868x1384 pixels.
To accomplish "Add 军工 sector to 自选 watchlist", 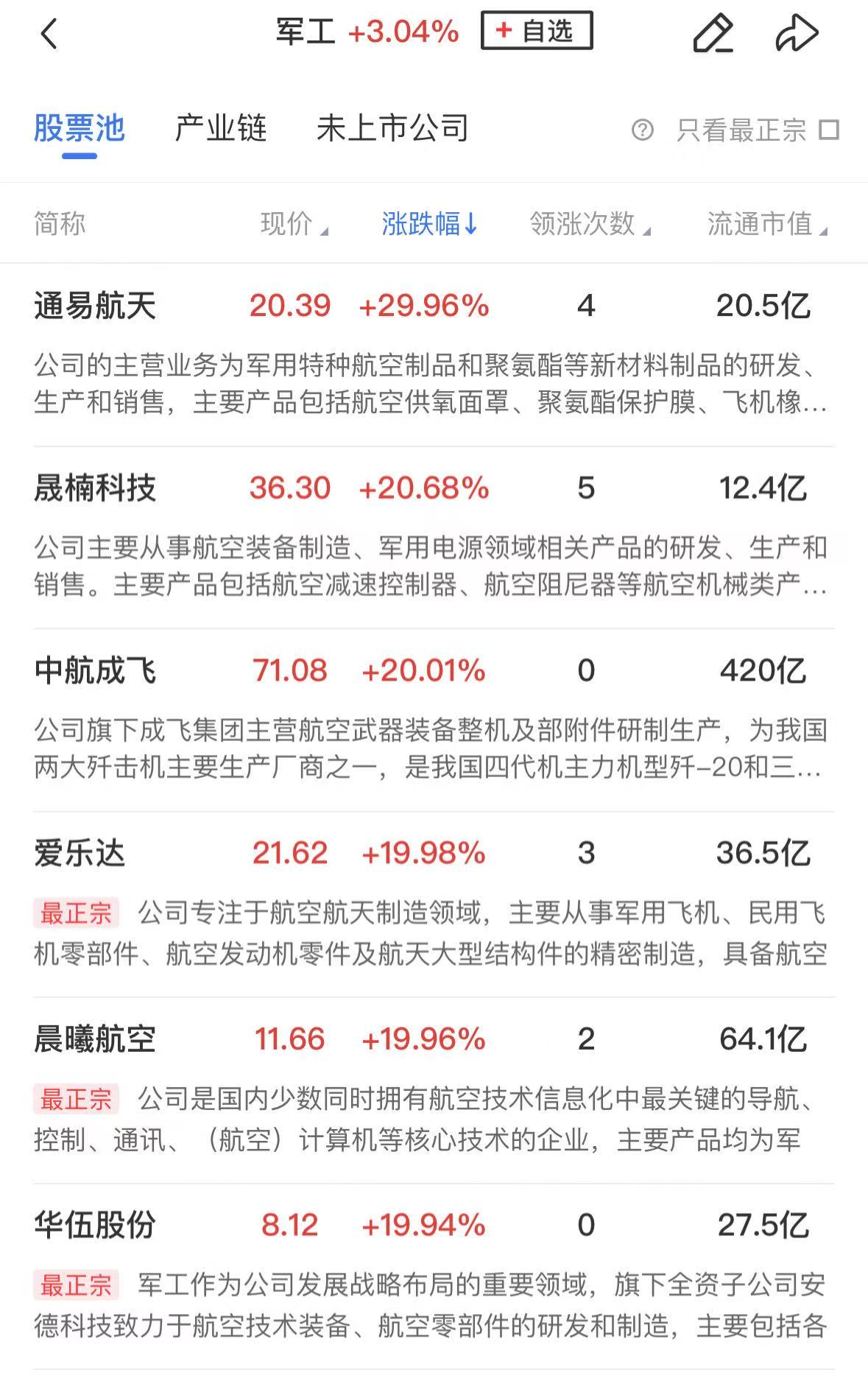I will tap(536, 31).
